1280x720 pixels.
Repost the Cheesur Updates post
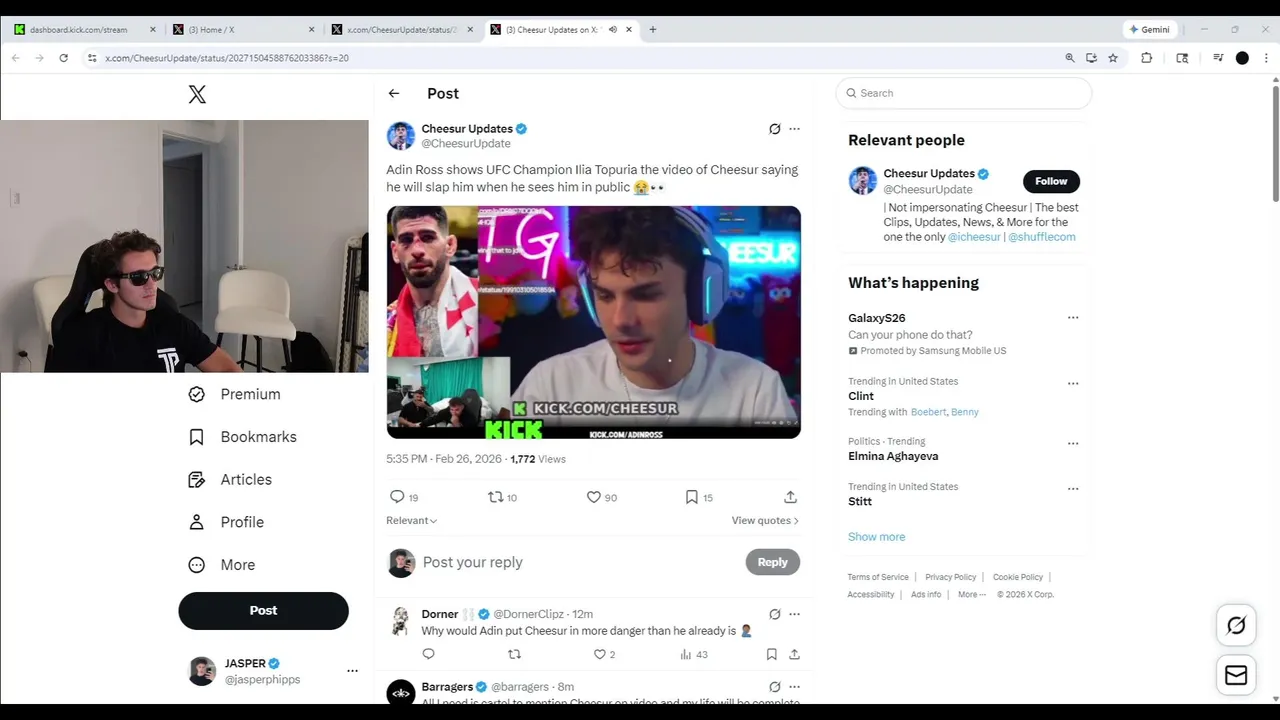[496, 497]
